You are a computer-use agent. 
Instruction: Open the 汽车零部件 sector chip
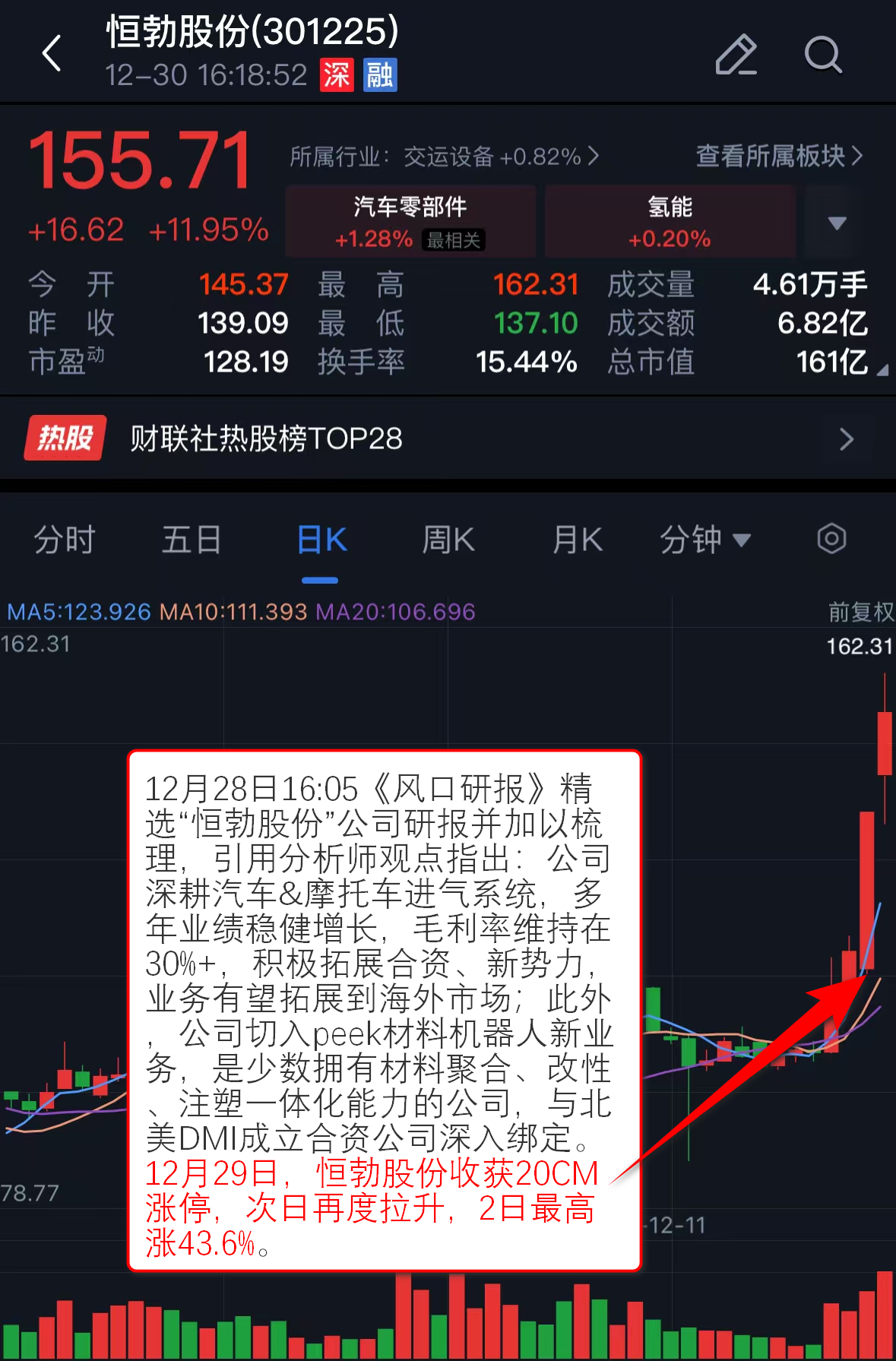[410, 222]
